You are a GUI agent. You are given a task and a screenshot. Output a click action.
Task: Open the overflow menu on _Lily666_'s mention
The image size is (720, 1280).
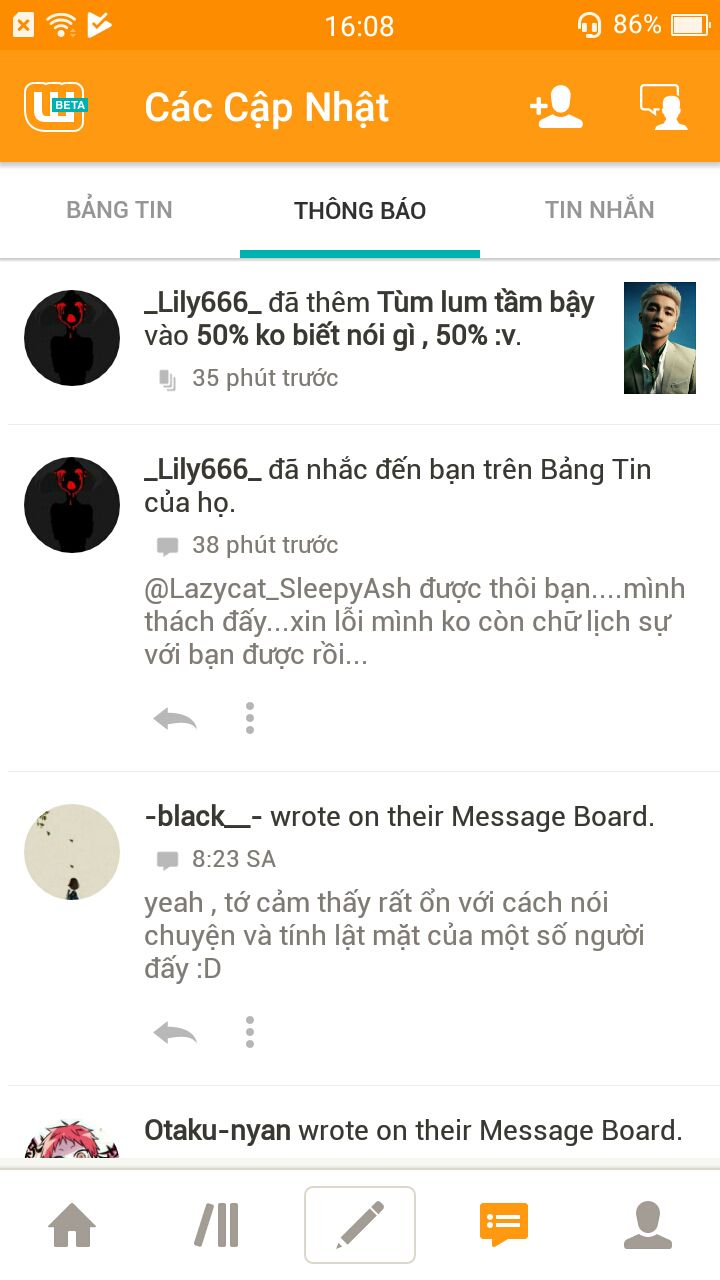click(250, 718)
